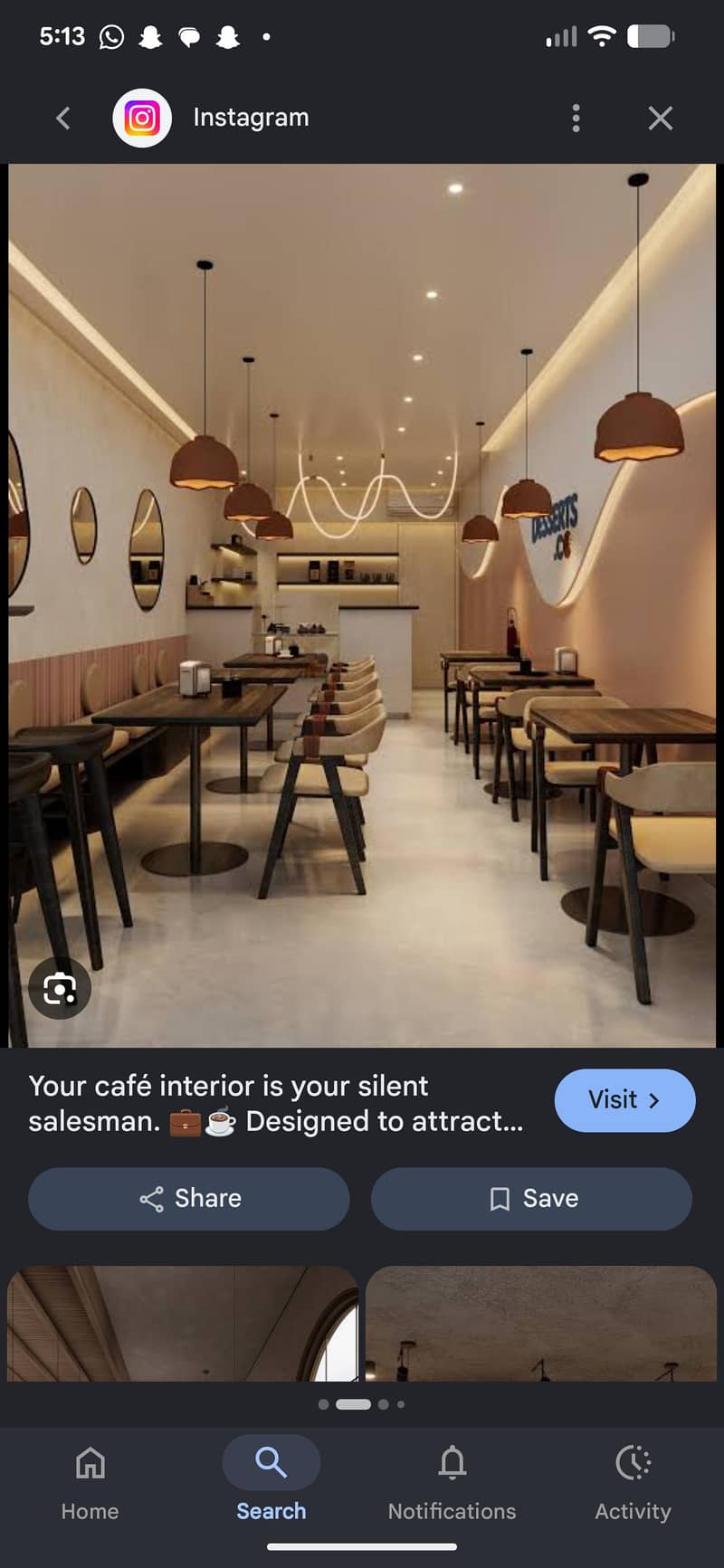Save this image to collections
Screen dimensions: 724x1568
point(531,1198)
